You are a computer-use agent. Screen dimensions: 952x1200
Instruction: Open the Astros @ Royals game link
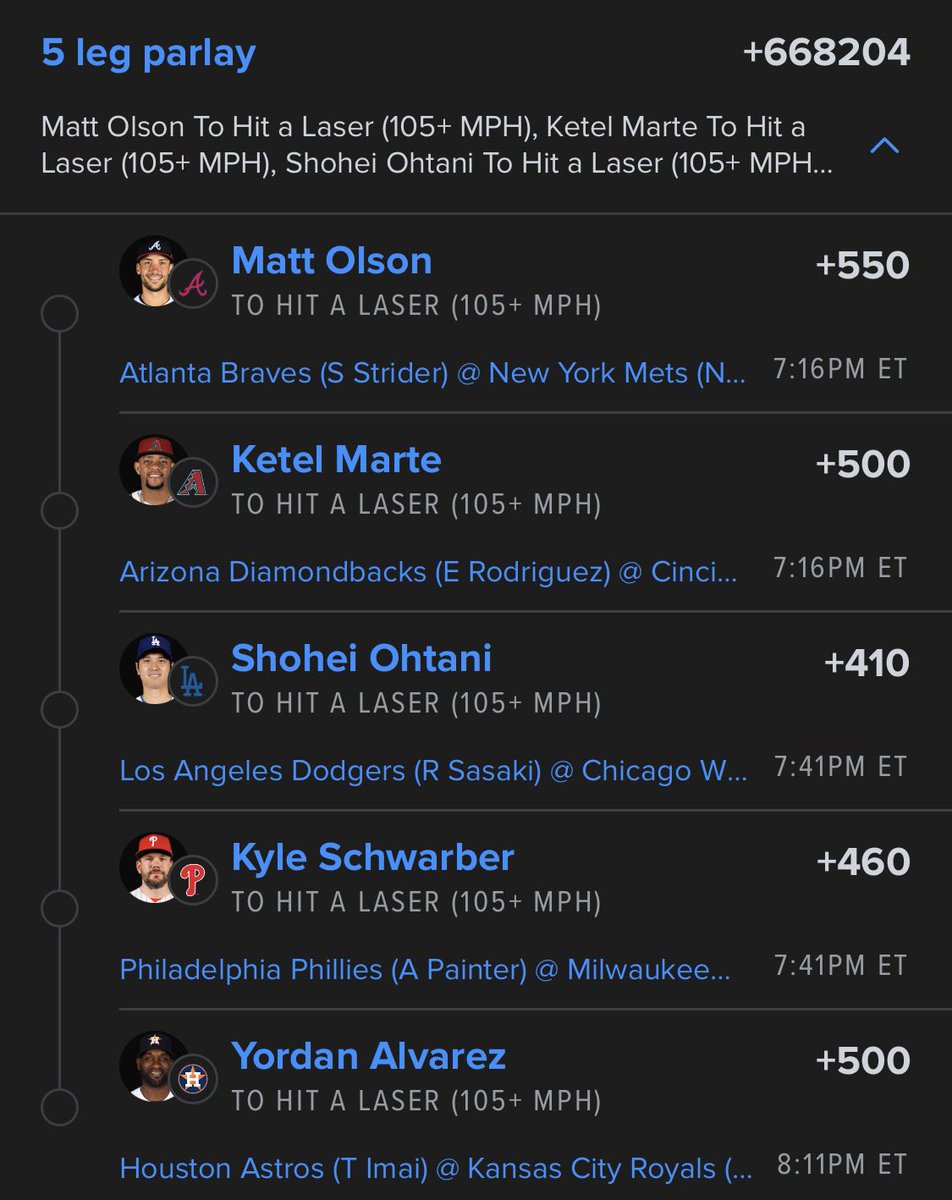436,1169
